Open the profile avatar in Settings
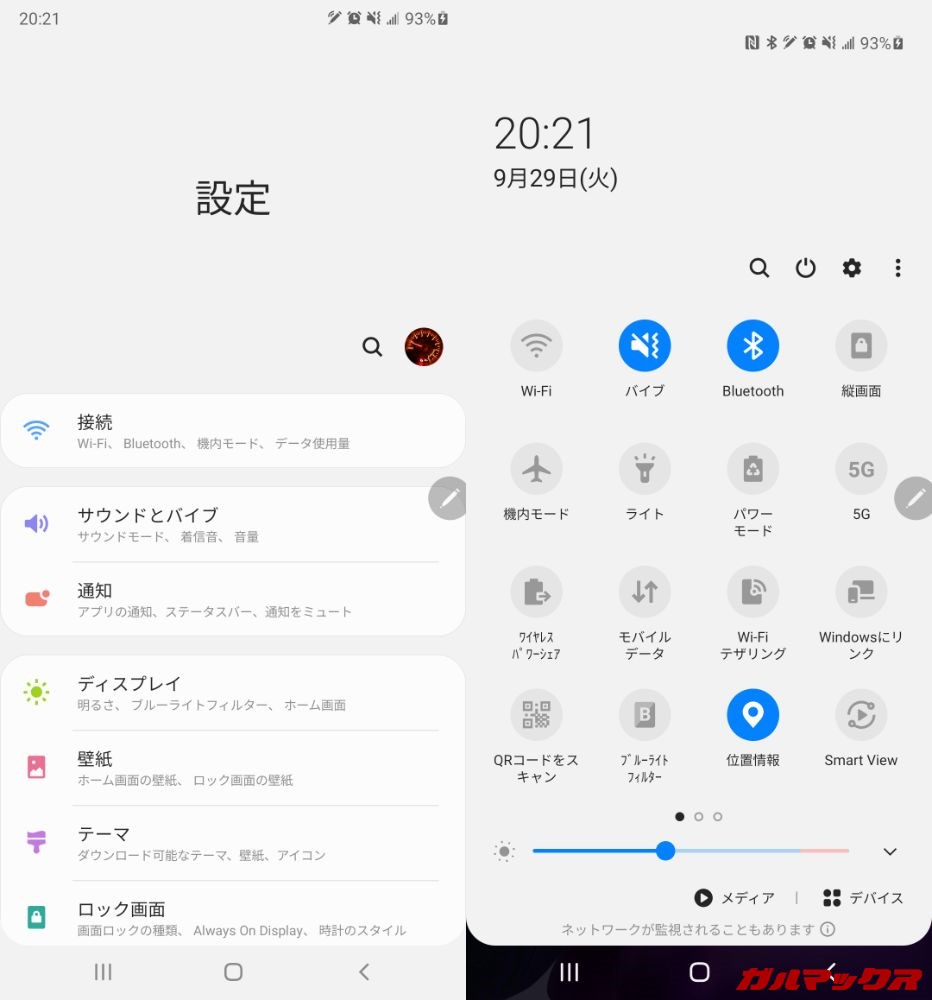Image resolution: width=932 pixels, height=1000 pixels. 423,347
